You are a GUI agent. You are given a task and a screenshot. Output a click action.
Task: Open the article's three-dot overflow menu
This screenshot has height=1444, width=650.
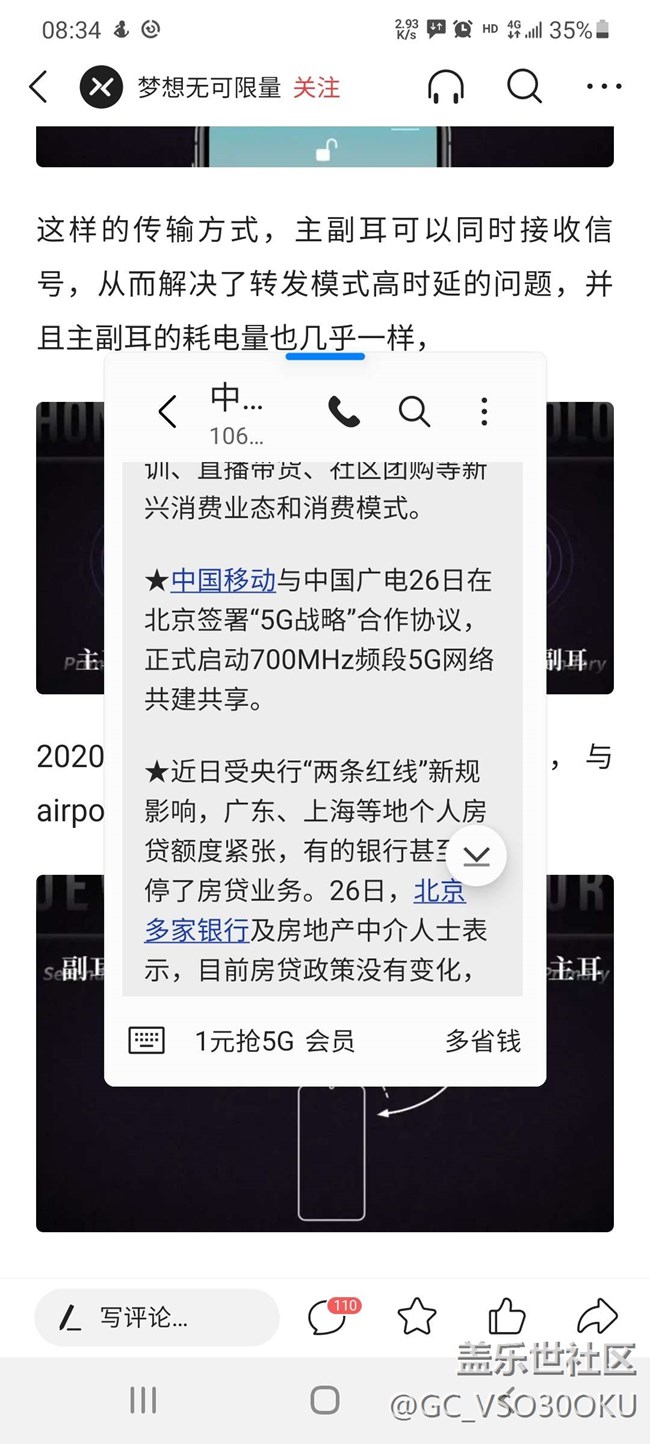pyautogui.click(x=604, y=88)
